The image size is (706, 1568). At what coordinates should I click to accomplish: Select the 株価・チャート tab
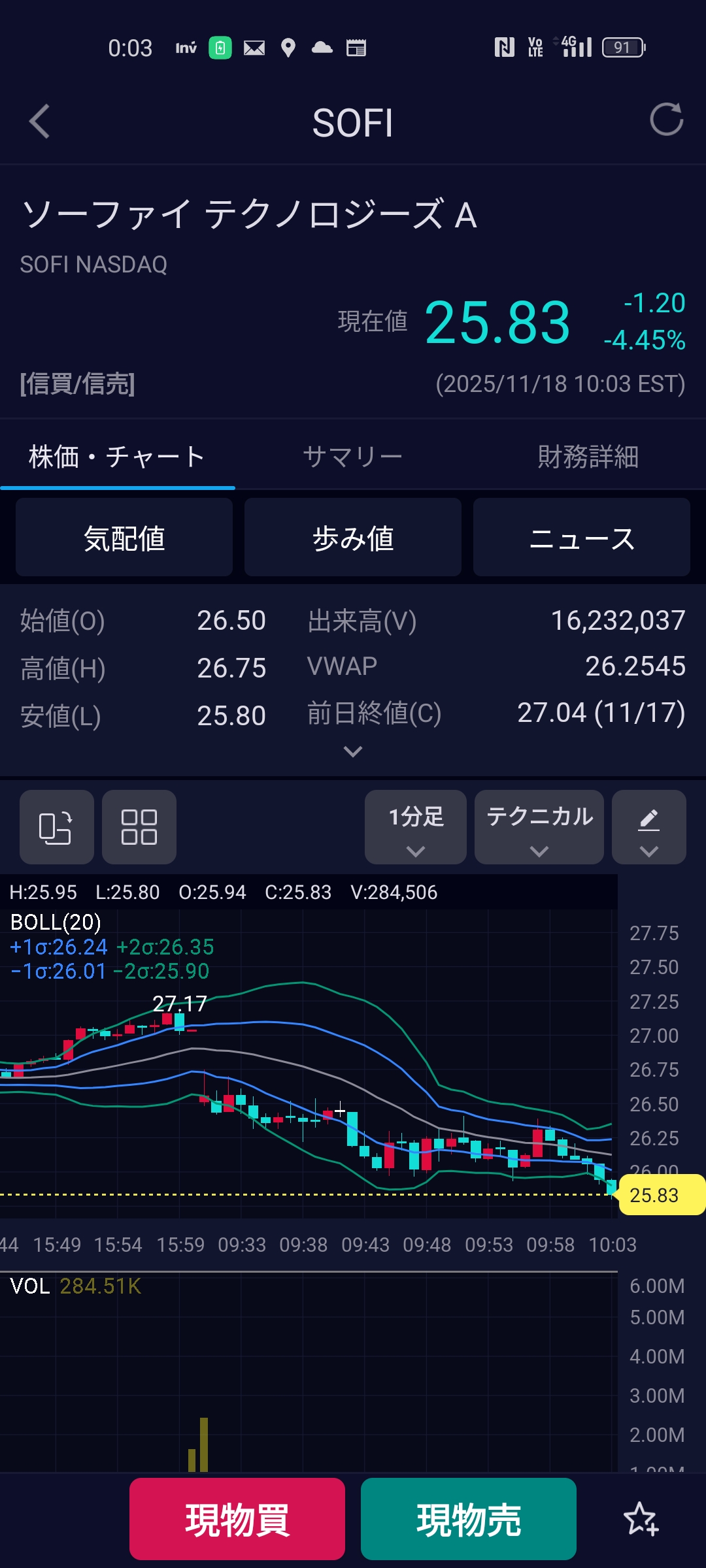pos(118,457)
